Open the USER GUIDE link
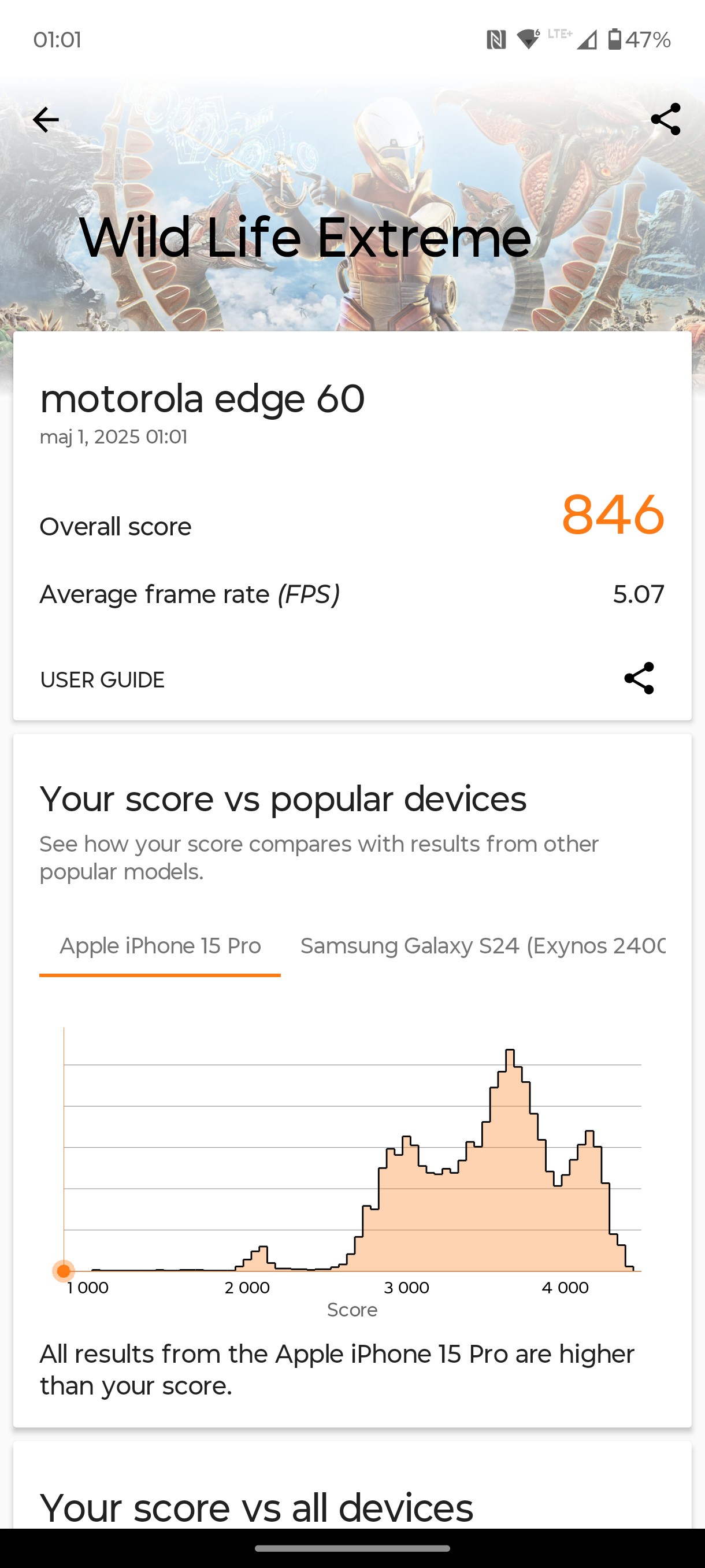This screenshot has height=1568, width=705. [x=102, y=679]
